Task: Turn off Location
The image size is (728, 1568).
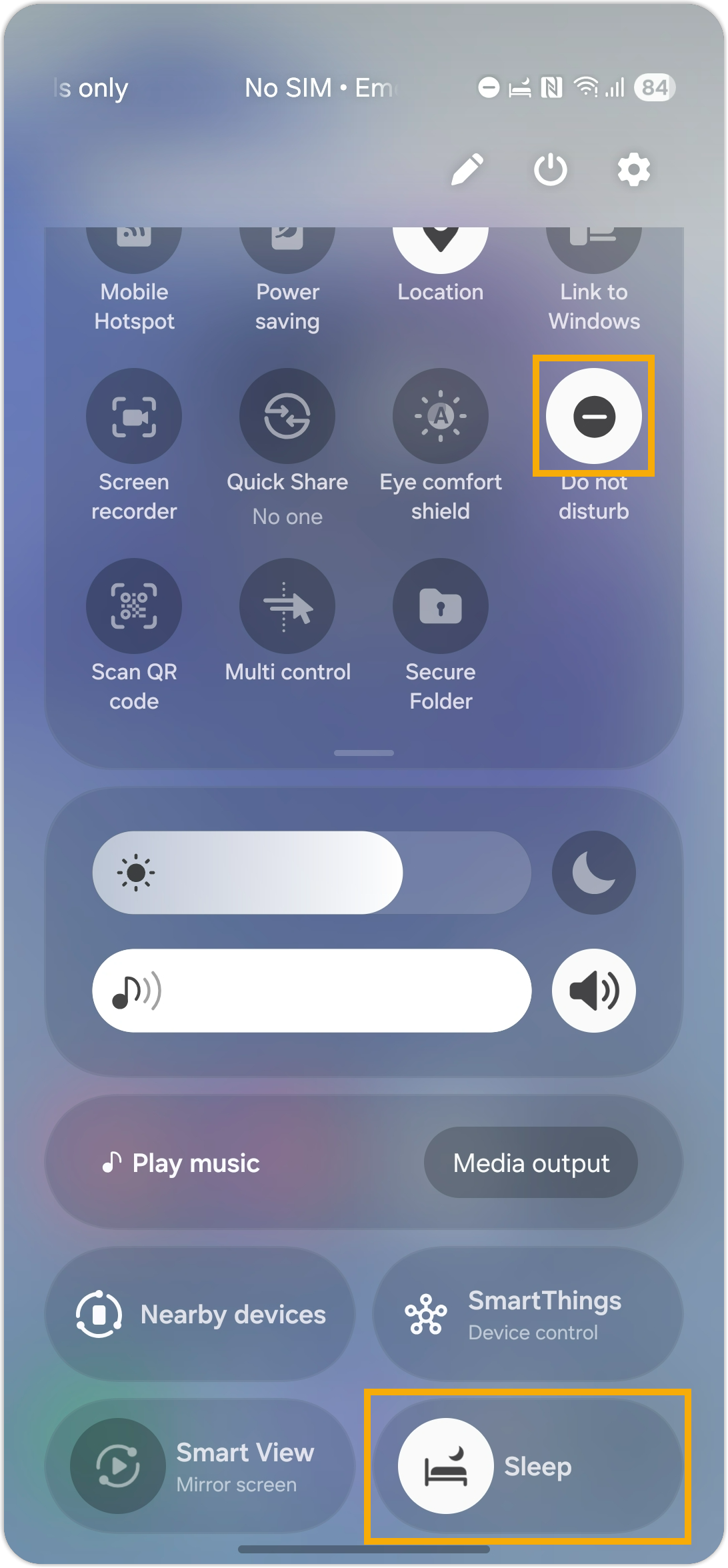Action: [x=441, y=248]
